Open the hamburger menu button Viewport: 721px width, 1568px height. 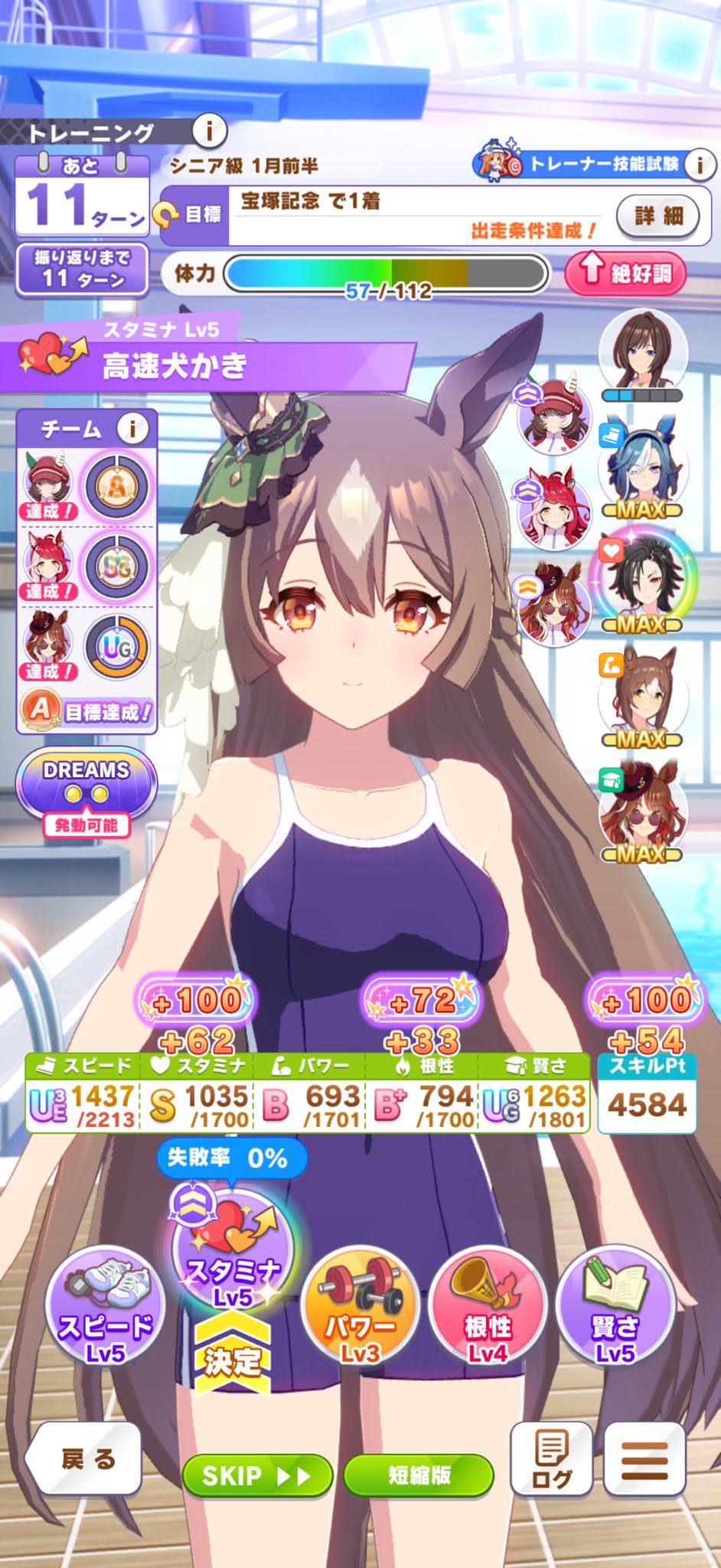click(644, 1459)
